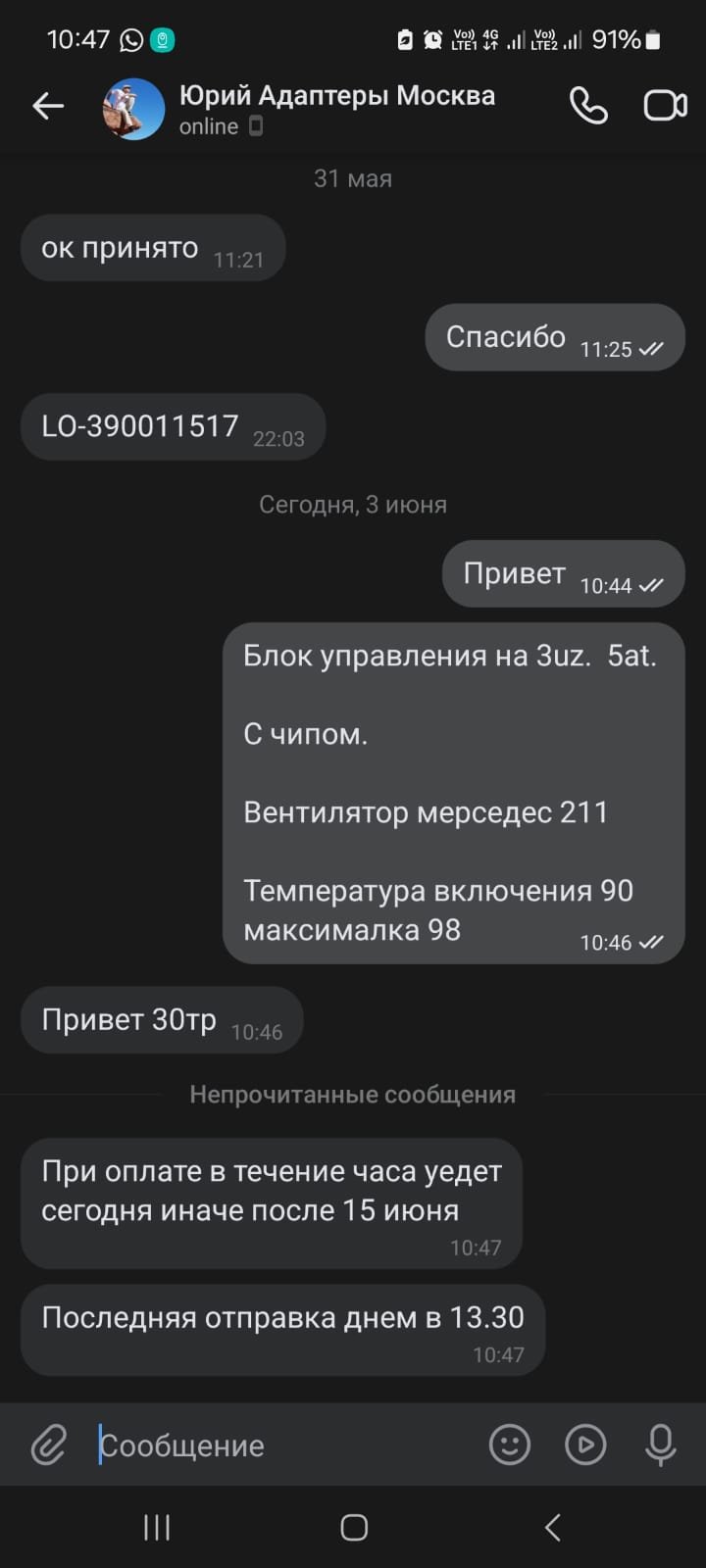Open the emoji picker
706x1568 pixels.
[510, 1445]
